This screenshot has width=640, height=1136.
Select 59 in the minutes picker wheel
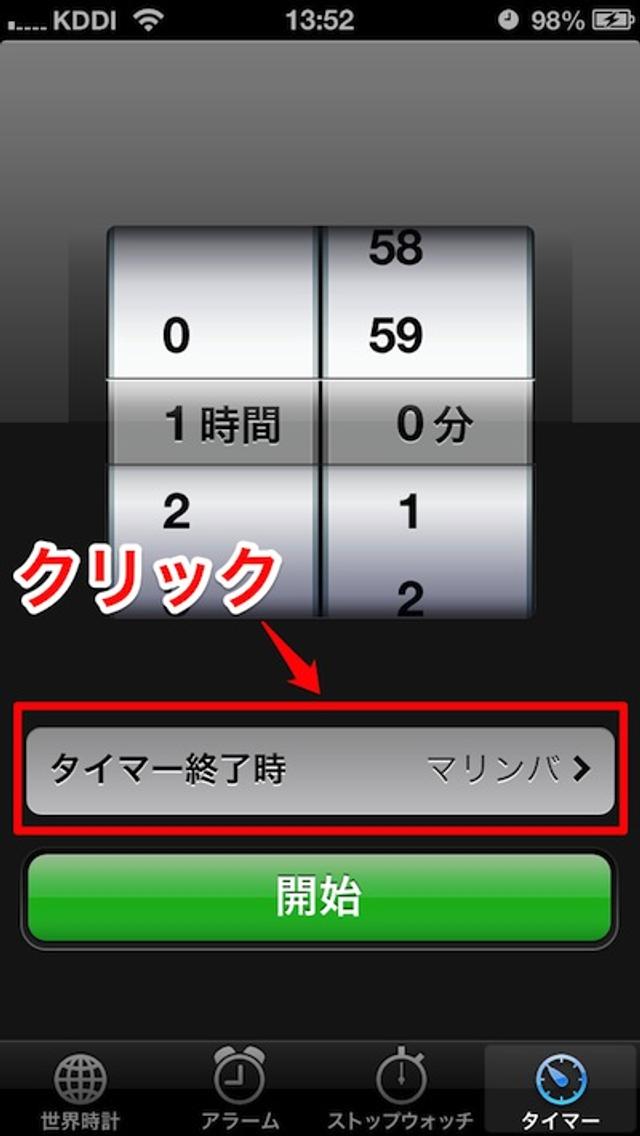pos(396,337)
